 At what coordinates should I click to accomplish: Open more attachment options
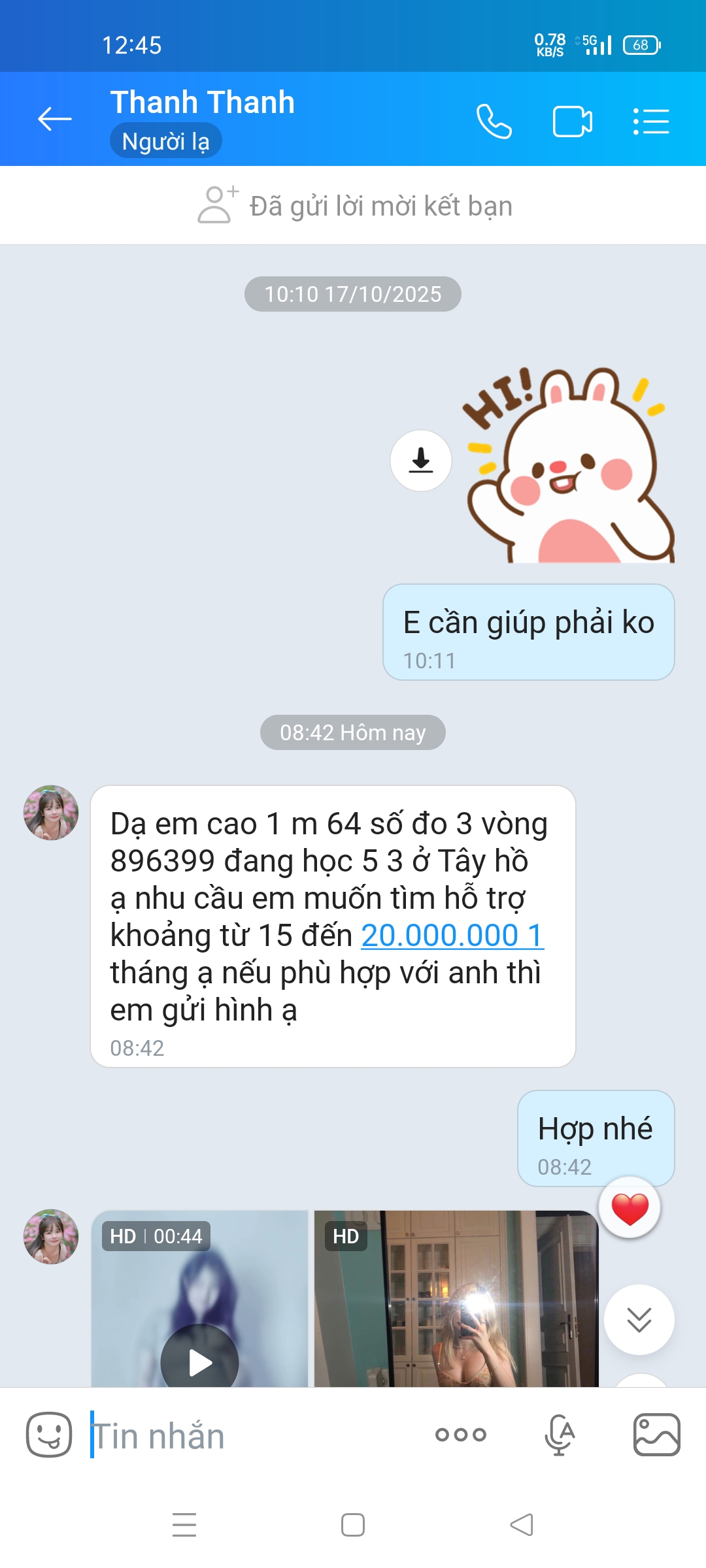click(x=461, y=1435)
